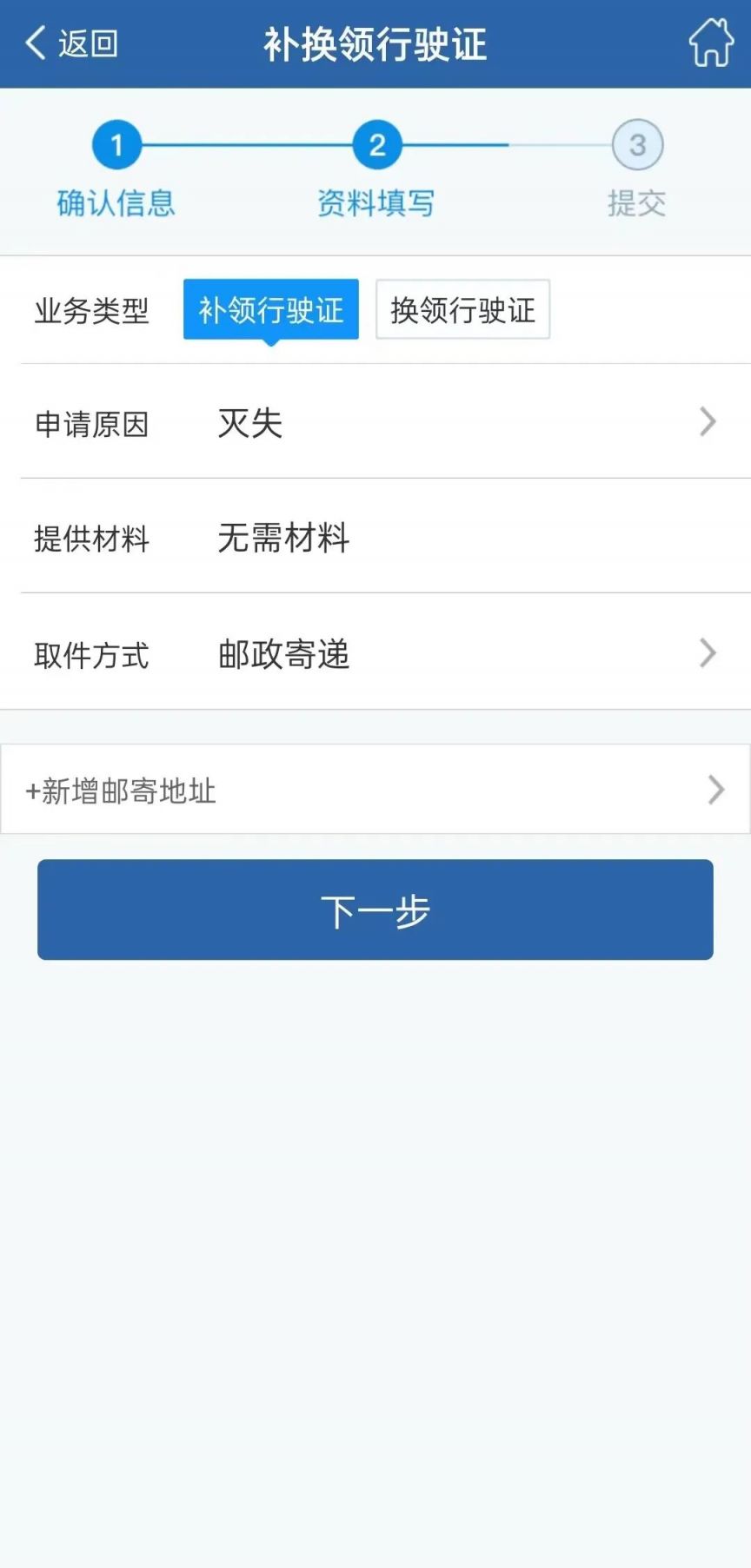Tap the page title 补换领行驶证
Screen dimensions: 751x1568
375,42
